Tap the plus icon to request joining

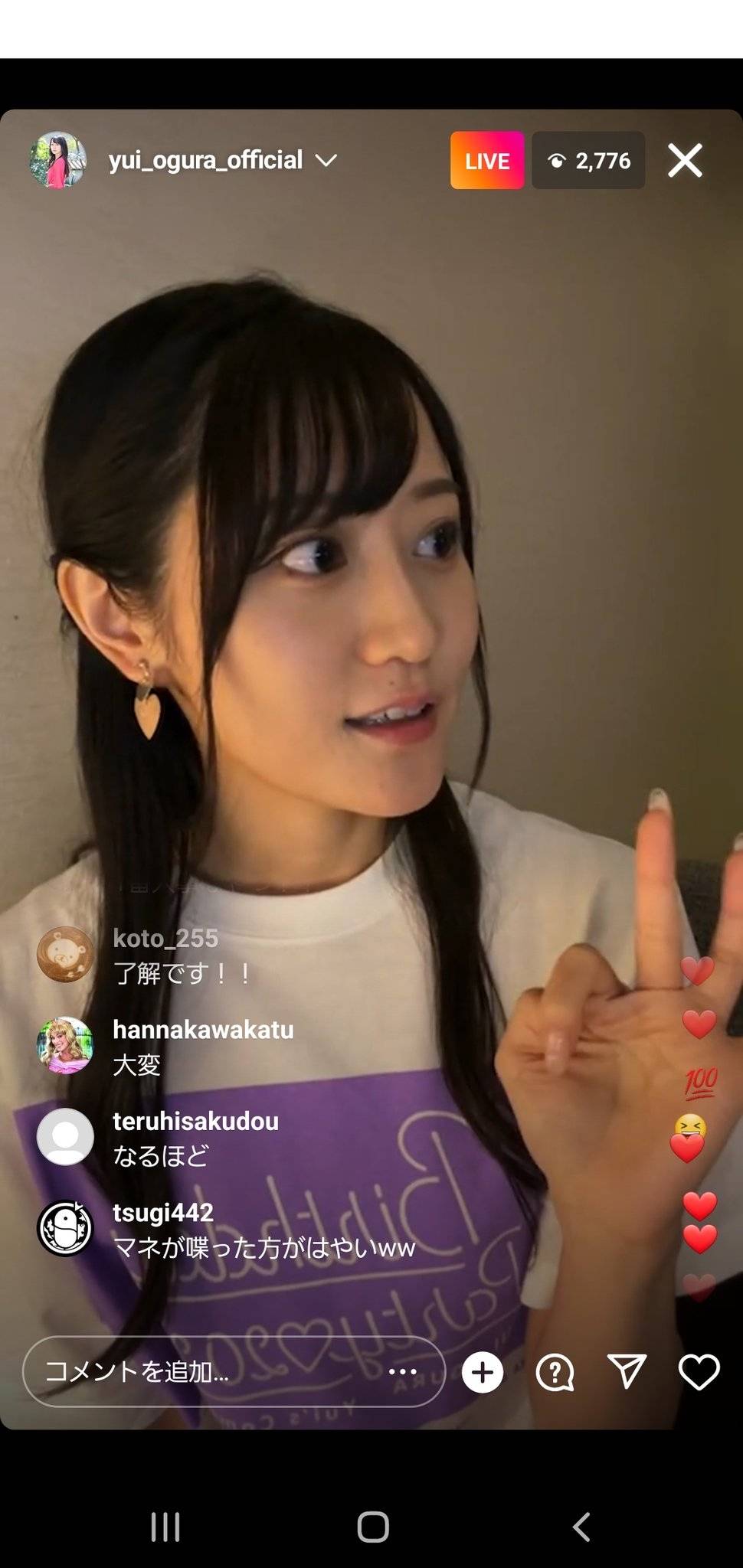pos(483,1372)
